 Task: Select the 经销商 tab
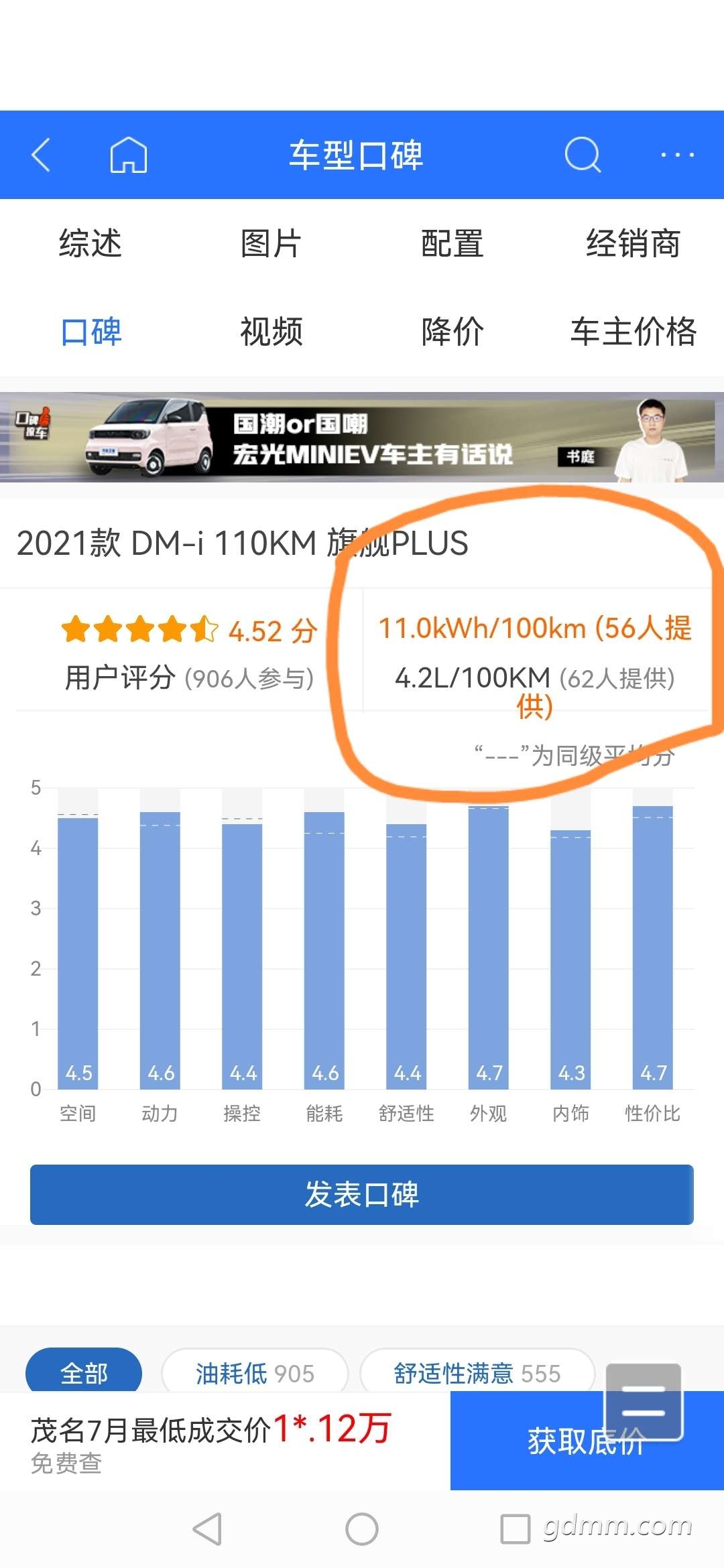633,243
